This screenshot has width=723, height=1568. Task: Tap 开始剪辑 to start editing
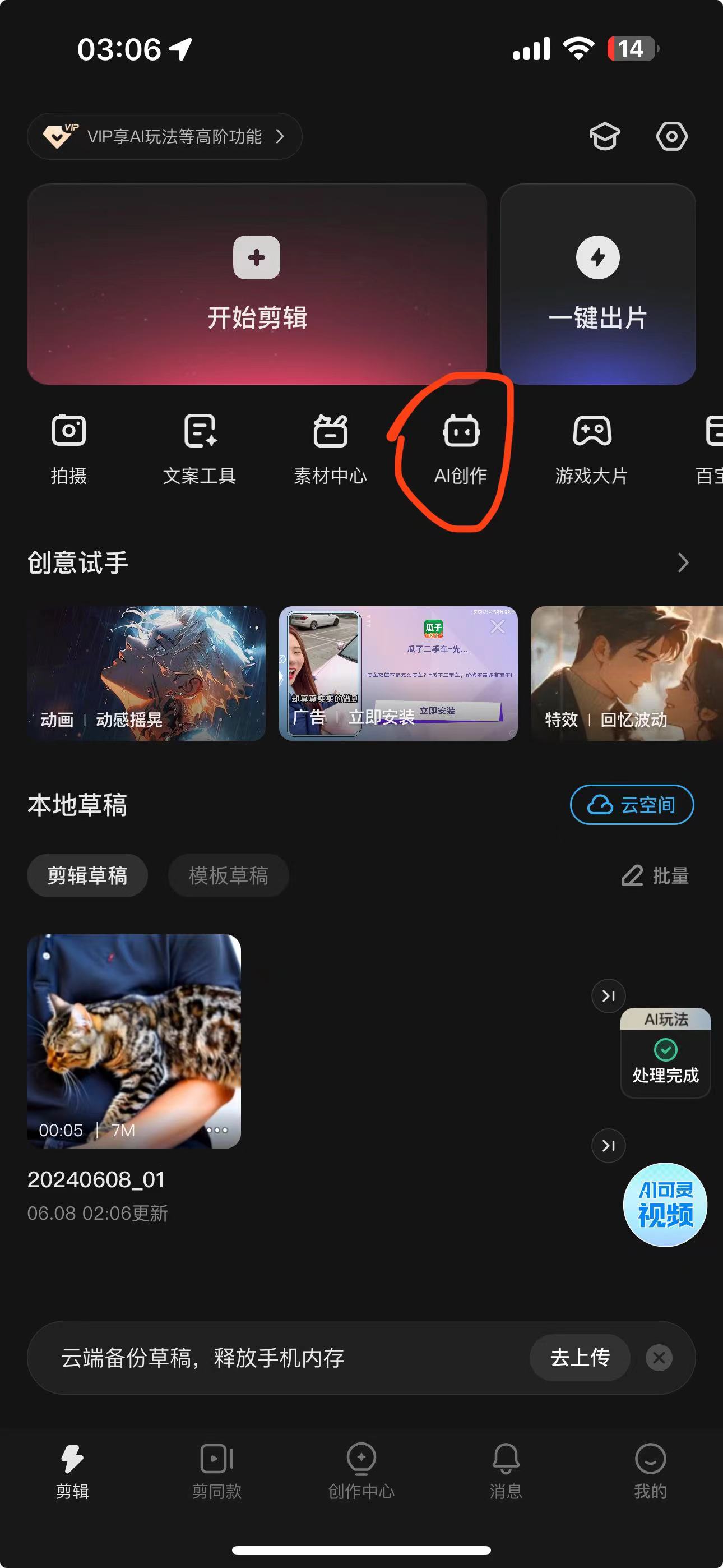pos(257,284)
